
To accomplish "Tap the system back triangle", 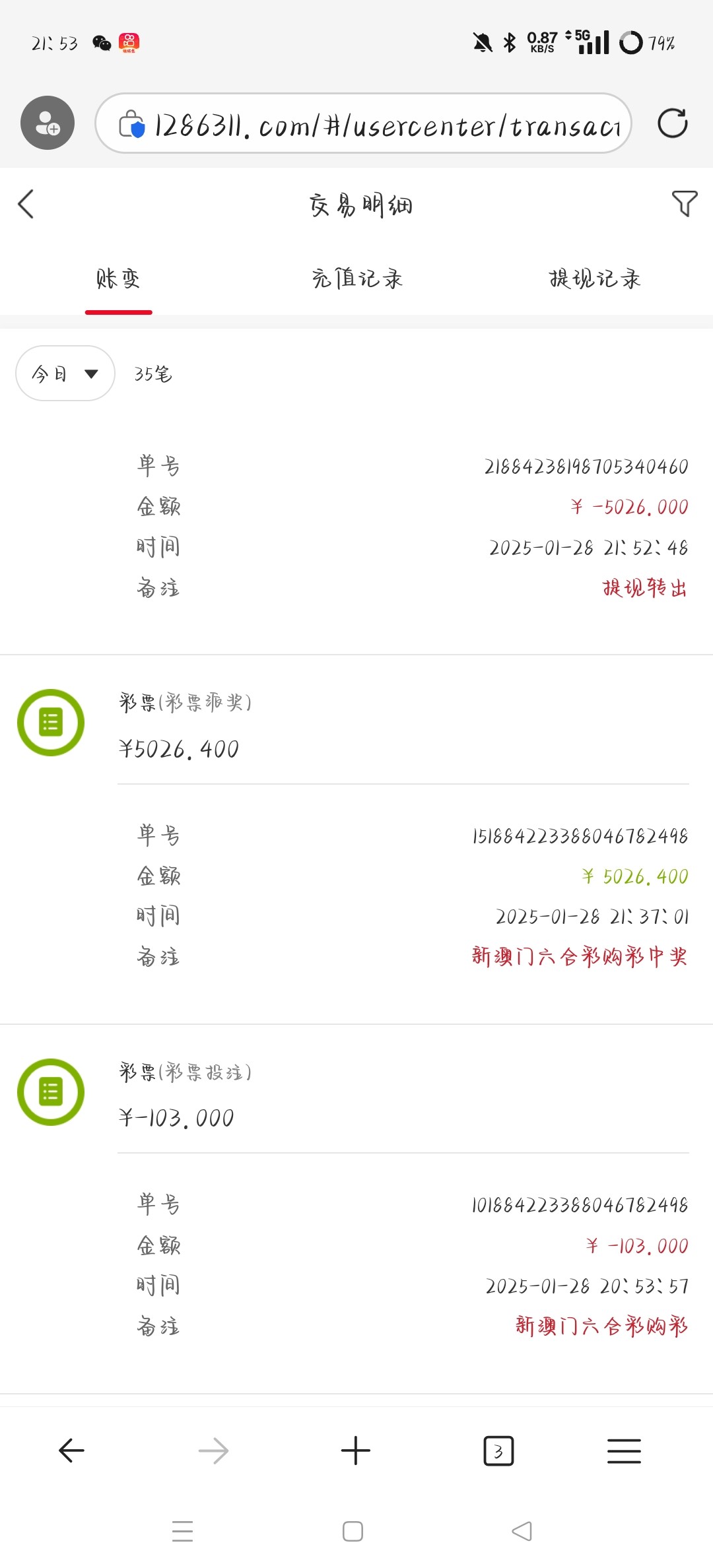I will click(x=522, y=1531).
